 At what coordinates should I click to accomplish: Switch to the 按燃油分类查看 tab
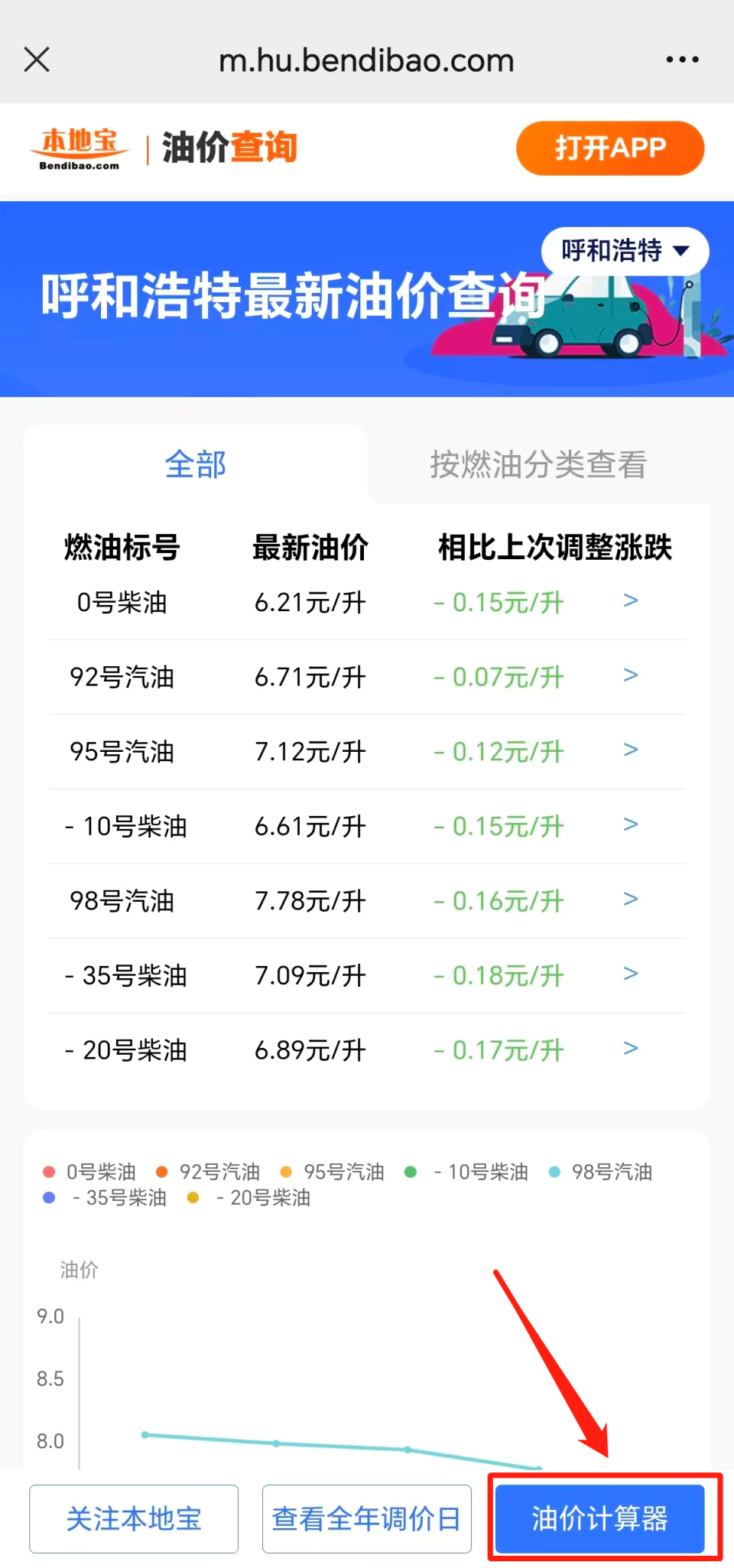click(x=539, y=464)
